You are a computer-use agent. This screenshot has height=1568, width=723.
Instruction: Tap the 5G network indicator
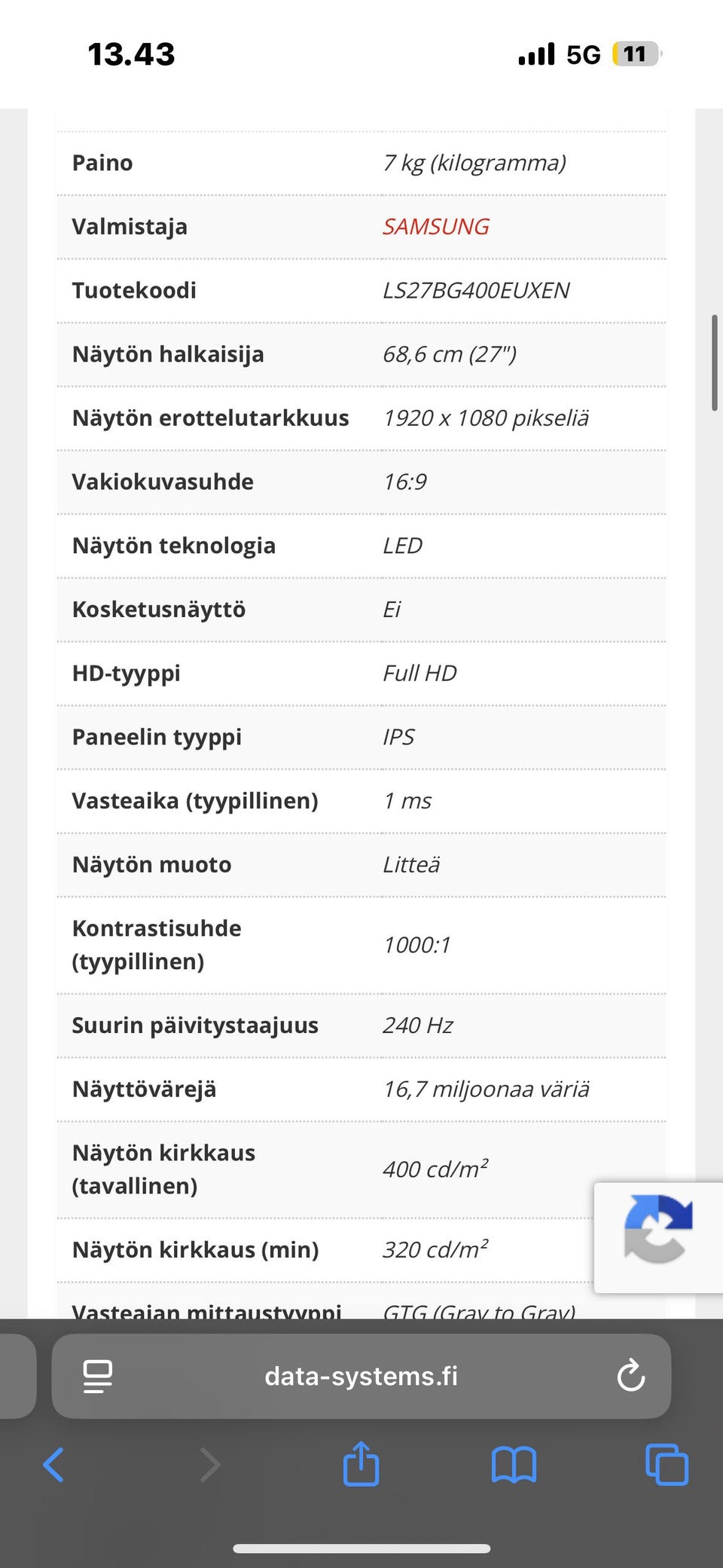pyautogui.click(x=582, y=53)
